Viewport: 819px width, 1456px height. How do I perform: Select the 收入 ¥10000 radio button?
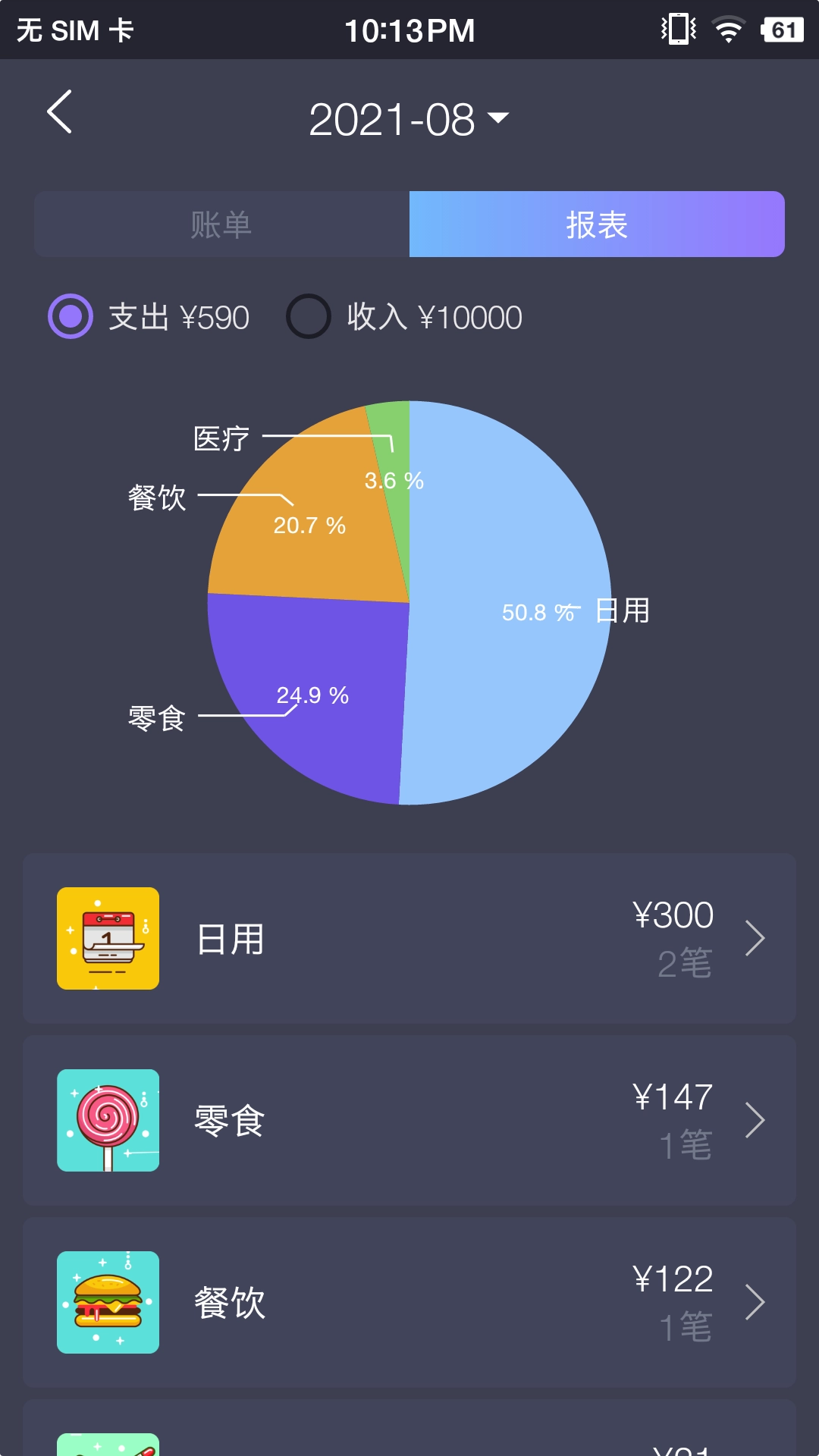pyautogui.click(x=309, y=317)
